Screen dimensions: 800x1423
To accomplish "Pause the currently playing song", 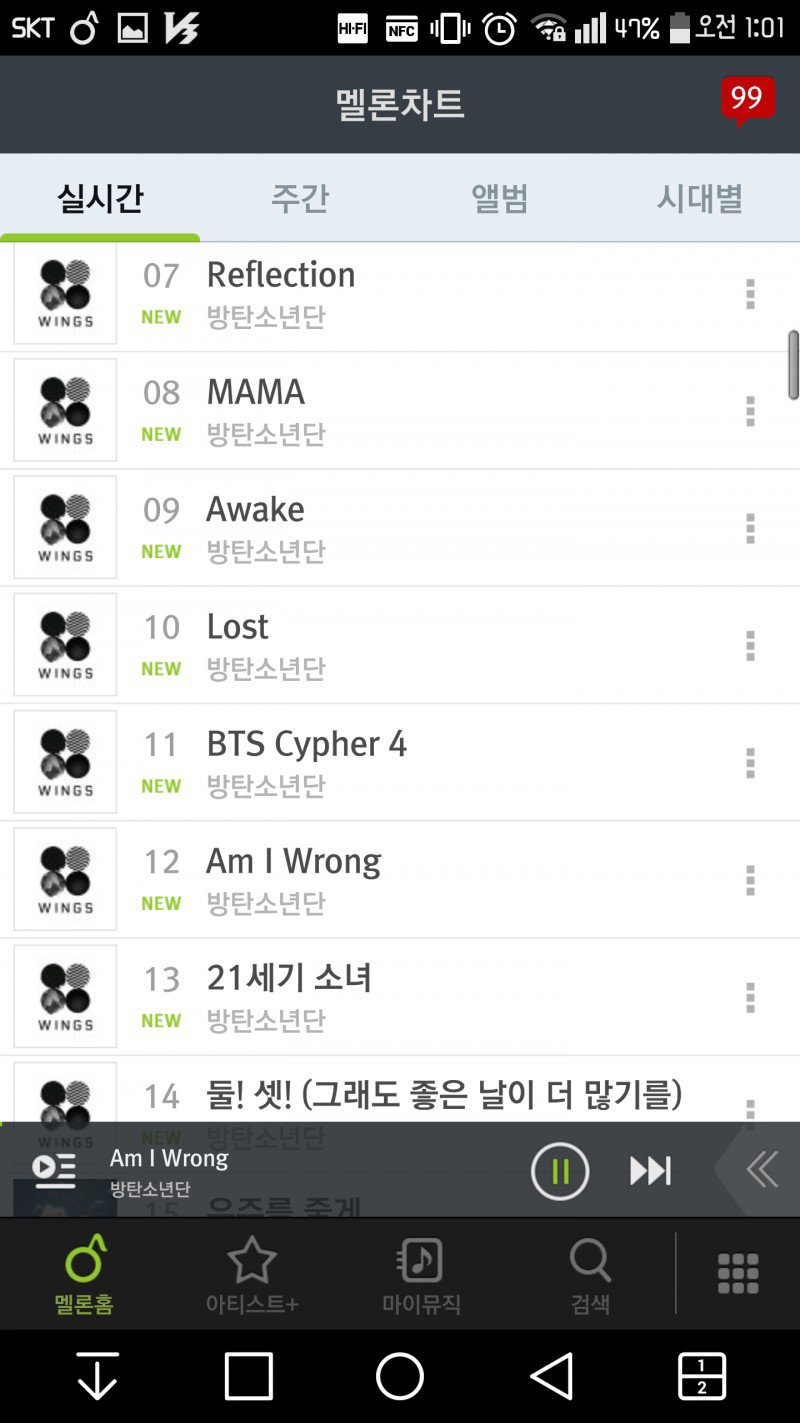I will tap(560, 1171).
